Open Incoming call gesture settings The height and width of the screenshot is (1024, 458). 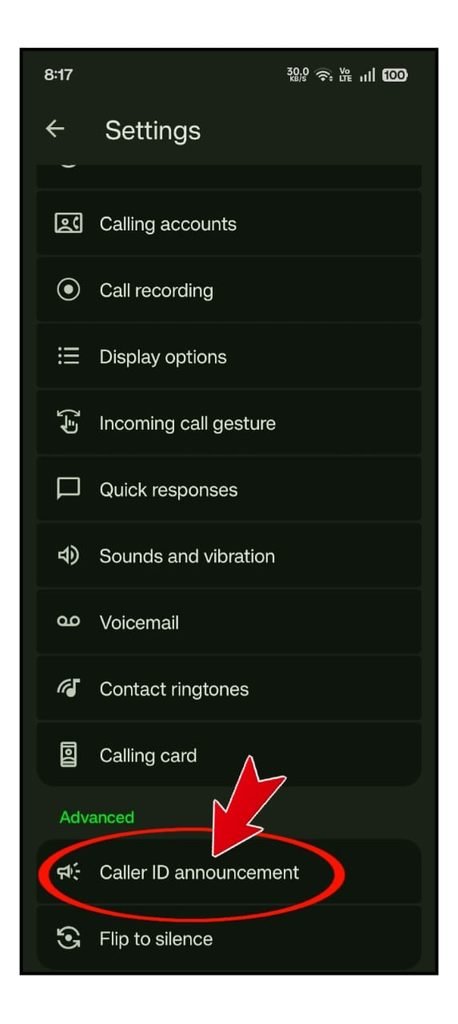coord(229,424)
